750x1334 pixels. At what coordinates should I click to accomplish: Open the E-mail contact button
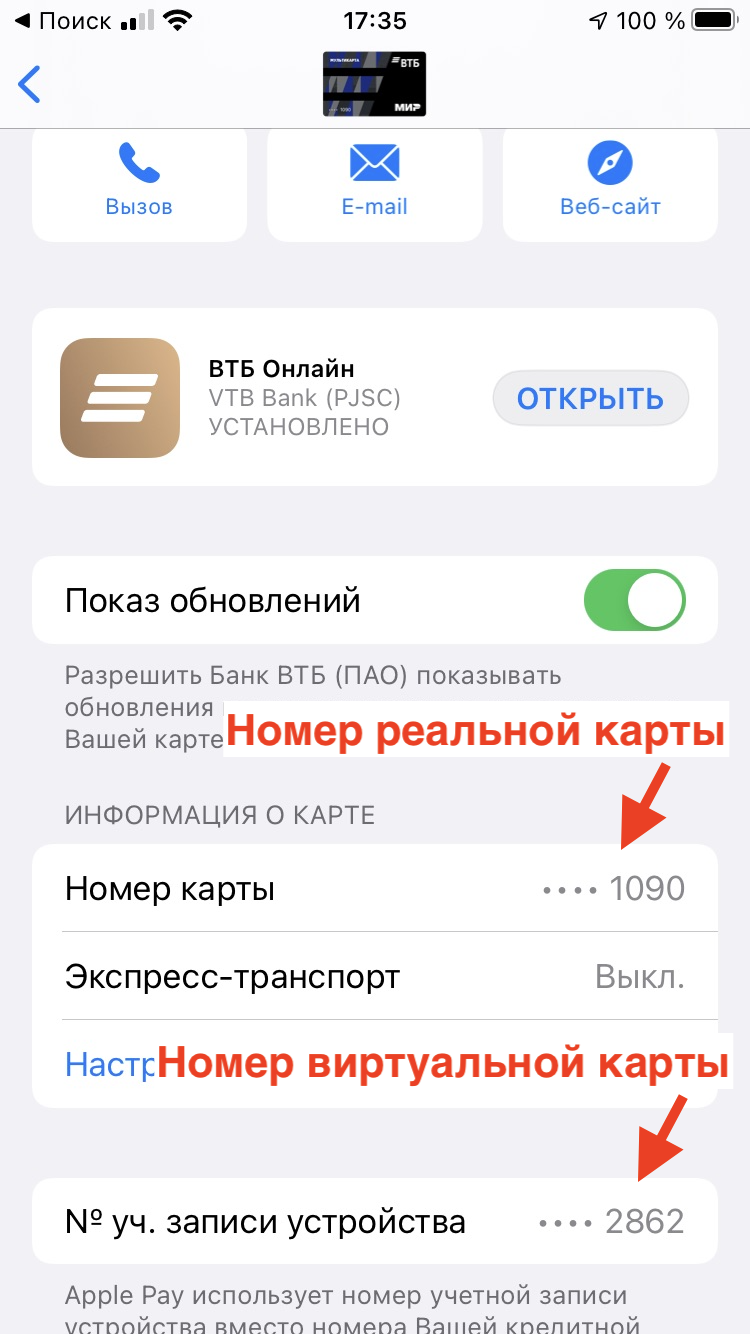click(374, 184)
